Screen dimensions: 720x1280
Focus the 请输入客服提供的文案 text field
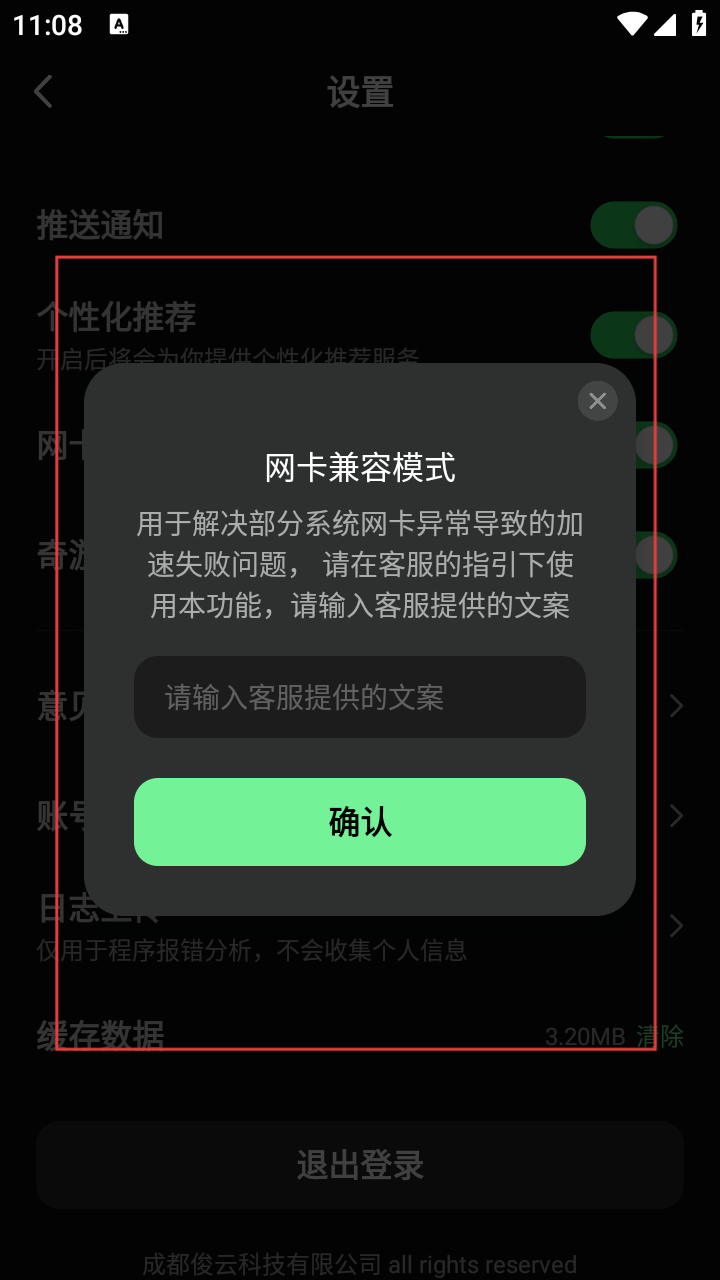[x=360, y=697]
